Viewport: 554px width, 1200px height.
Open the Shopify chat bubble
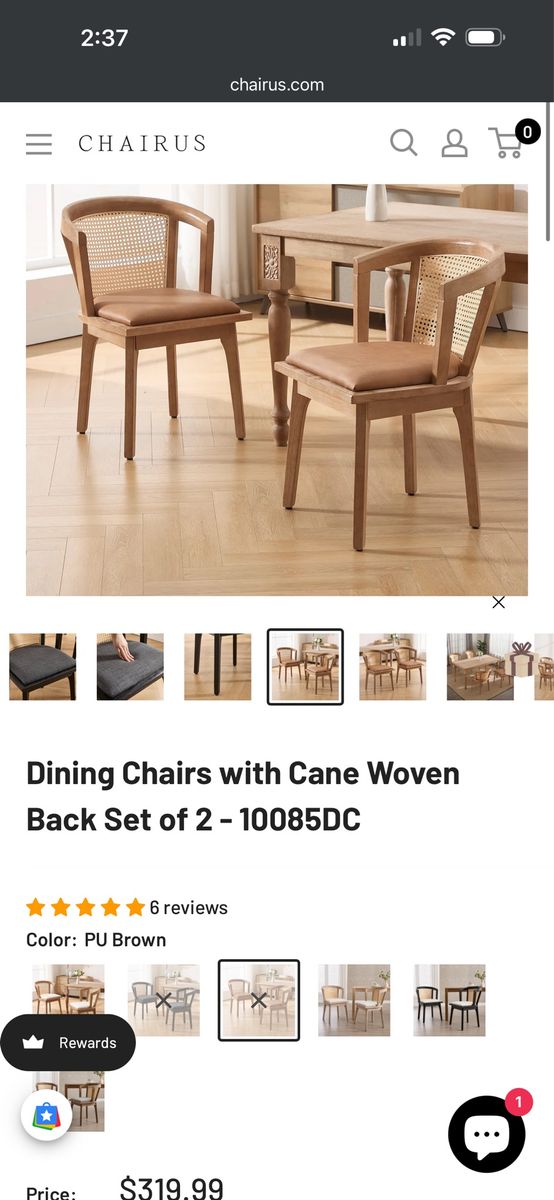point(487,1134)
